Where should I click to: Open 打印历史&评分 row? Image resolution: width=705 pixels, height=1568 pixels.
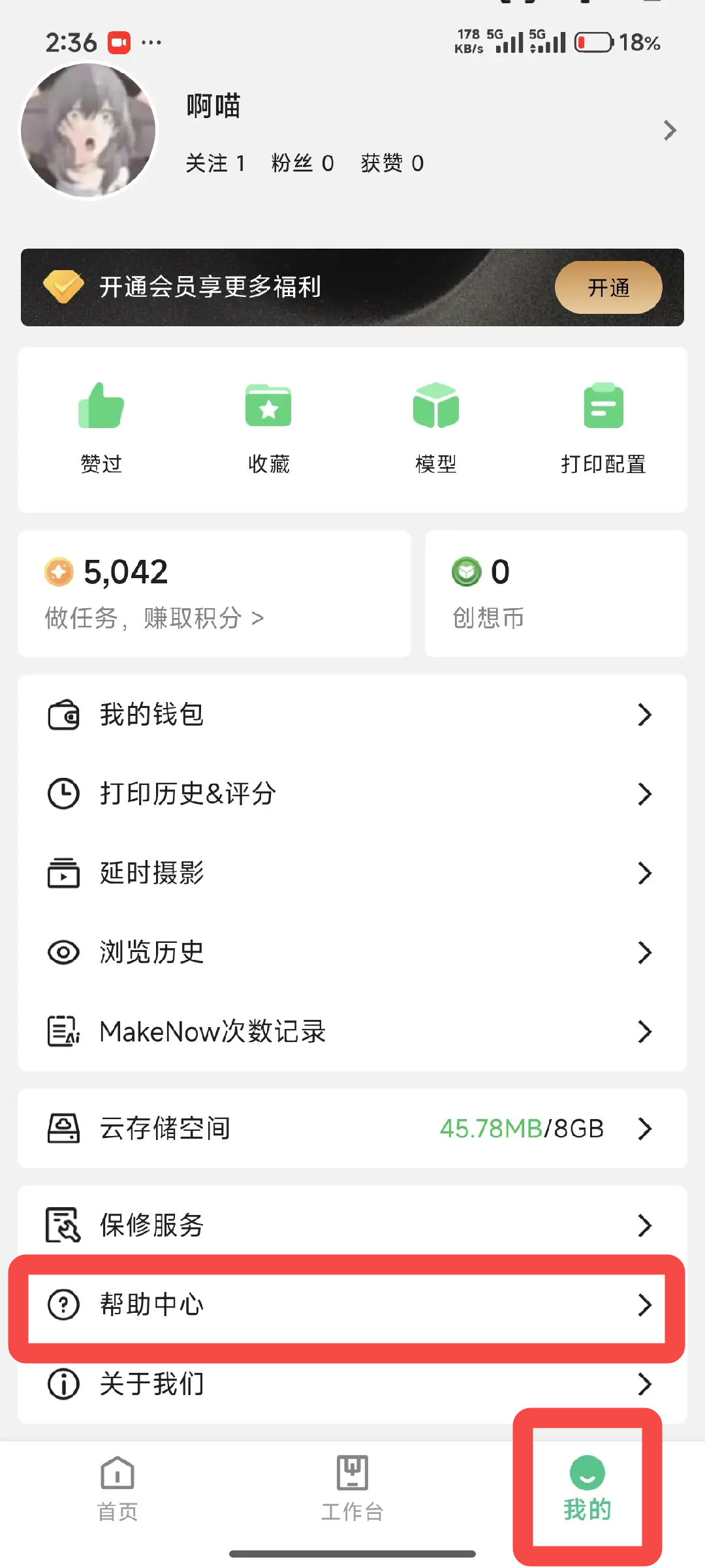click(x=352, y=793)
